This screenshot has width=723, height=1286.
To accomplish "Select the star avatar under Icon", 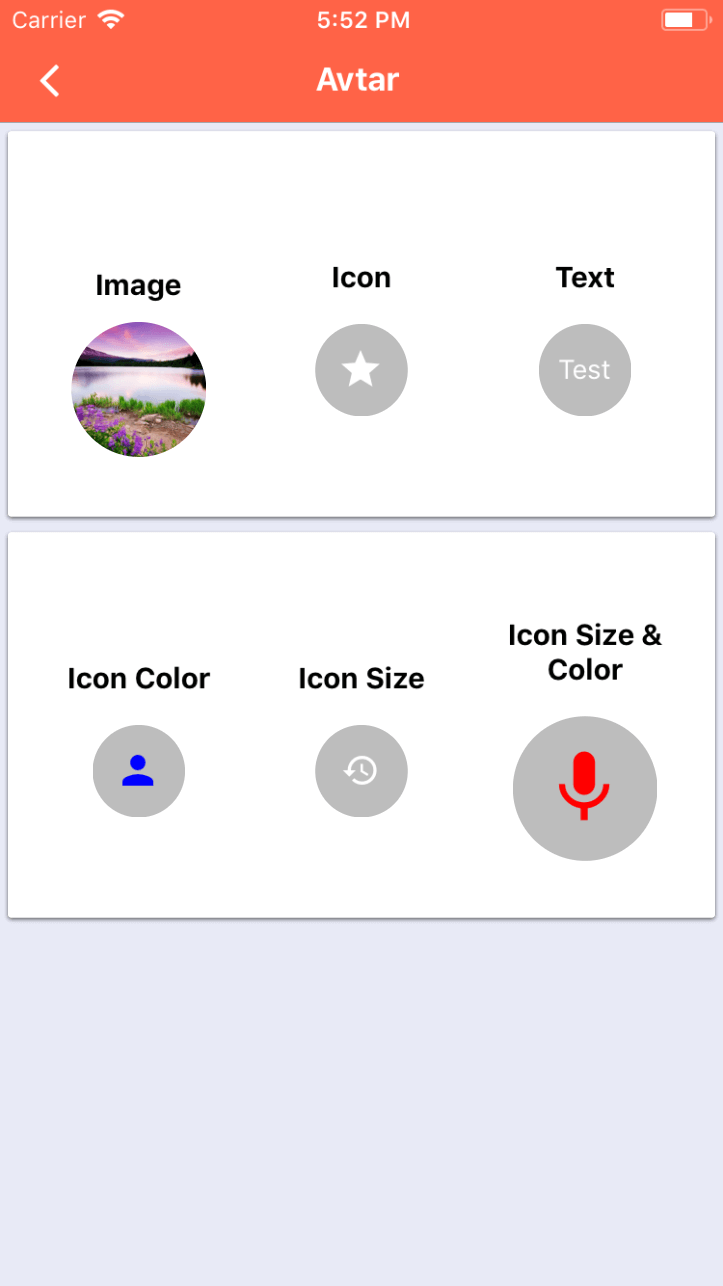I will (x=361, y=370).
